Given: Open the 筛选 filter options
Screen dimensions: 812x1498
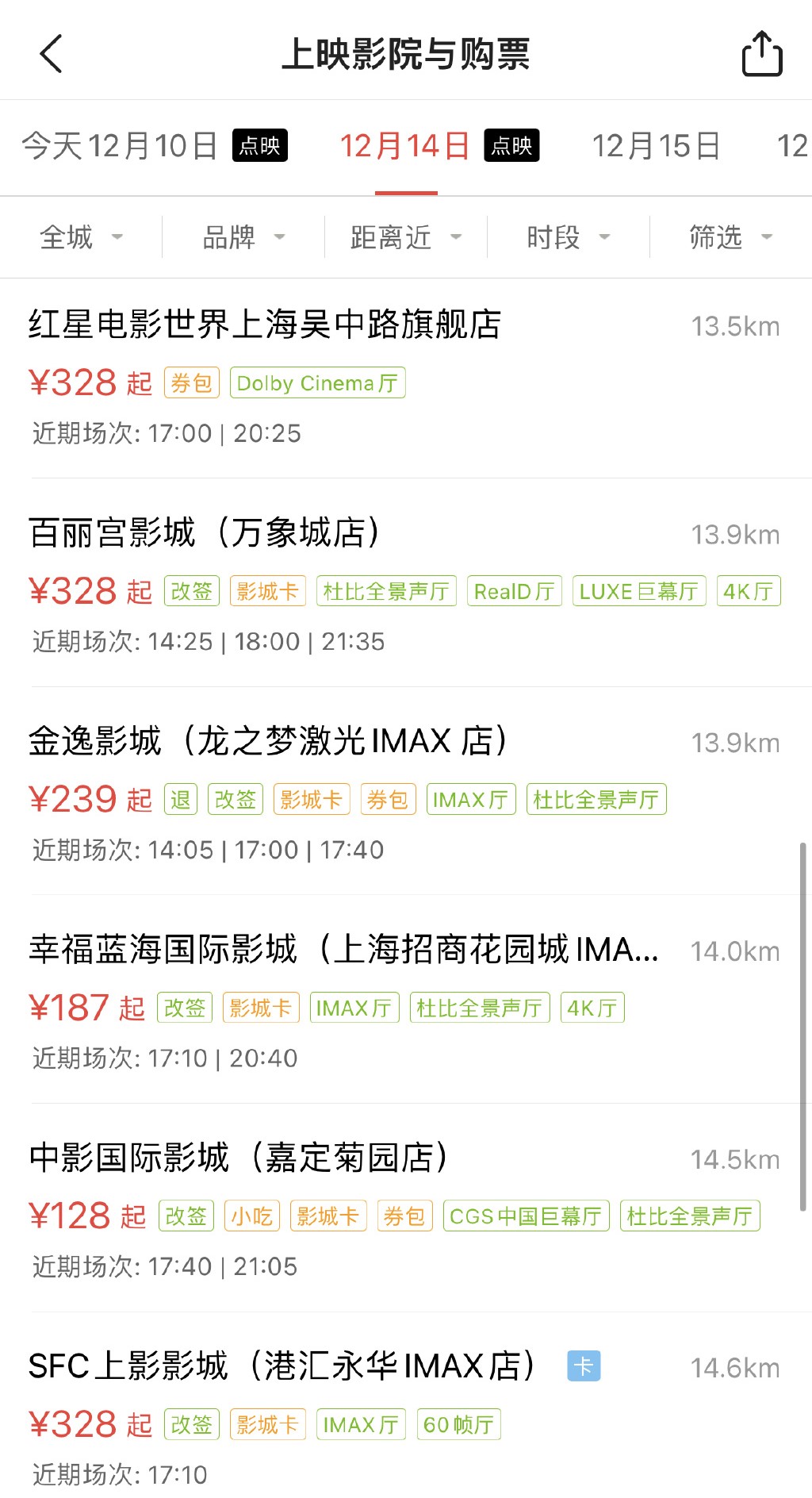Looking at the screenshot, I should coord(730,236).
